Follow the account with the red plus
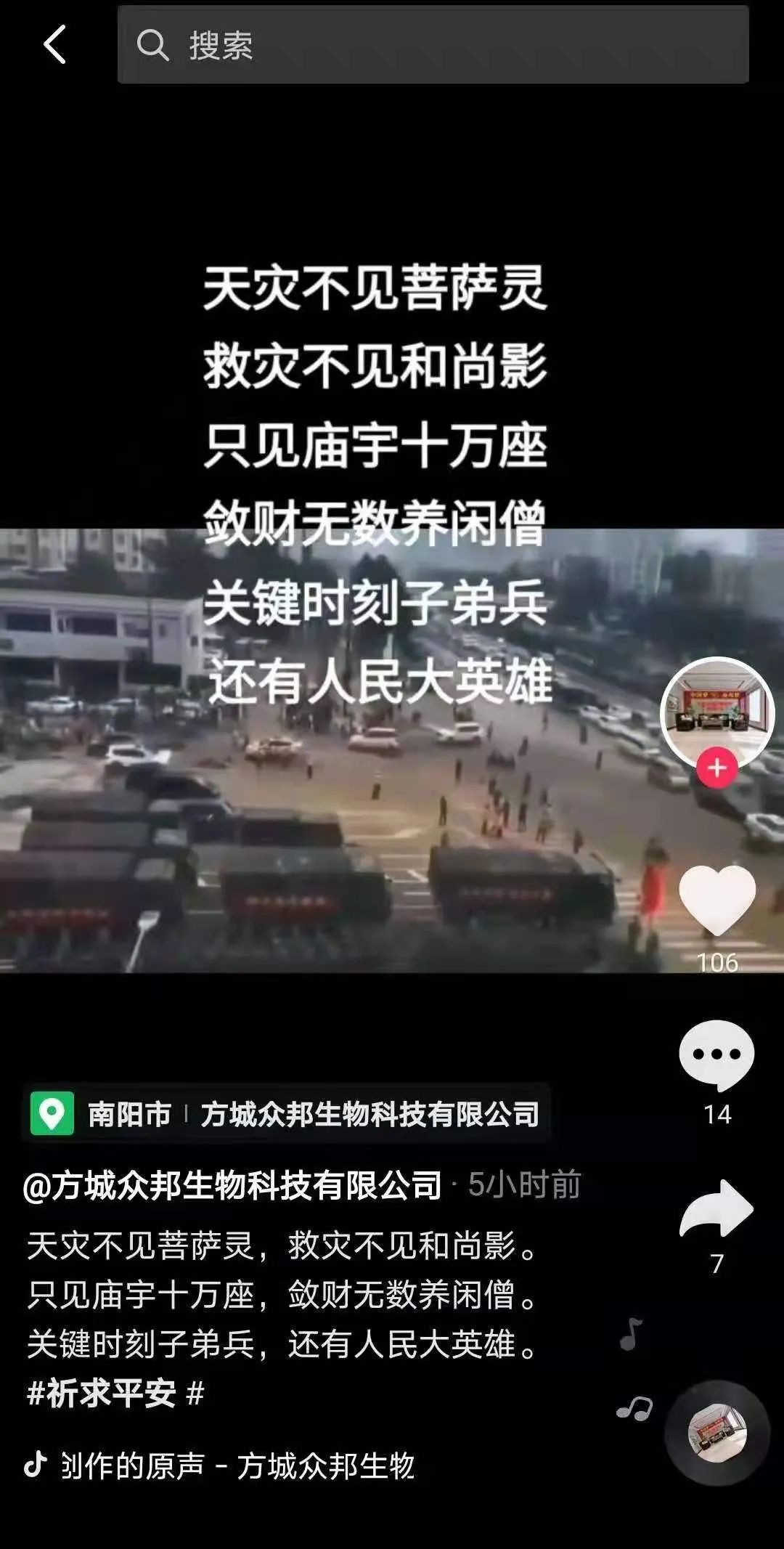This screenshot has height=1549, width=784. tap(717, 768)
